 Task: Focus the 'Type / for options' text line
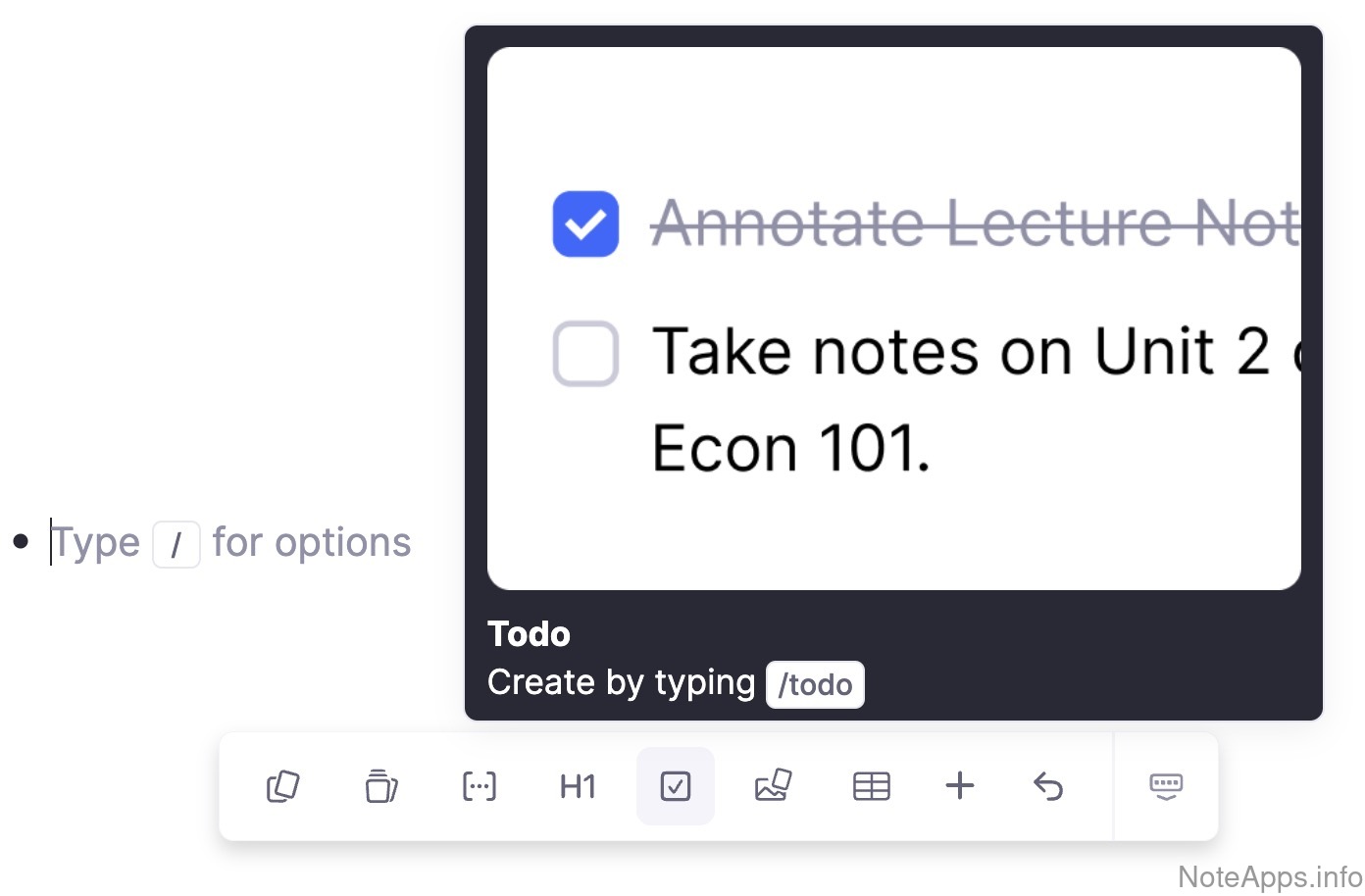[230, 542]
